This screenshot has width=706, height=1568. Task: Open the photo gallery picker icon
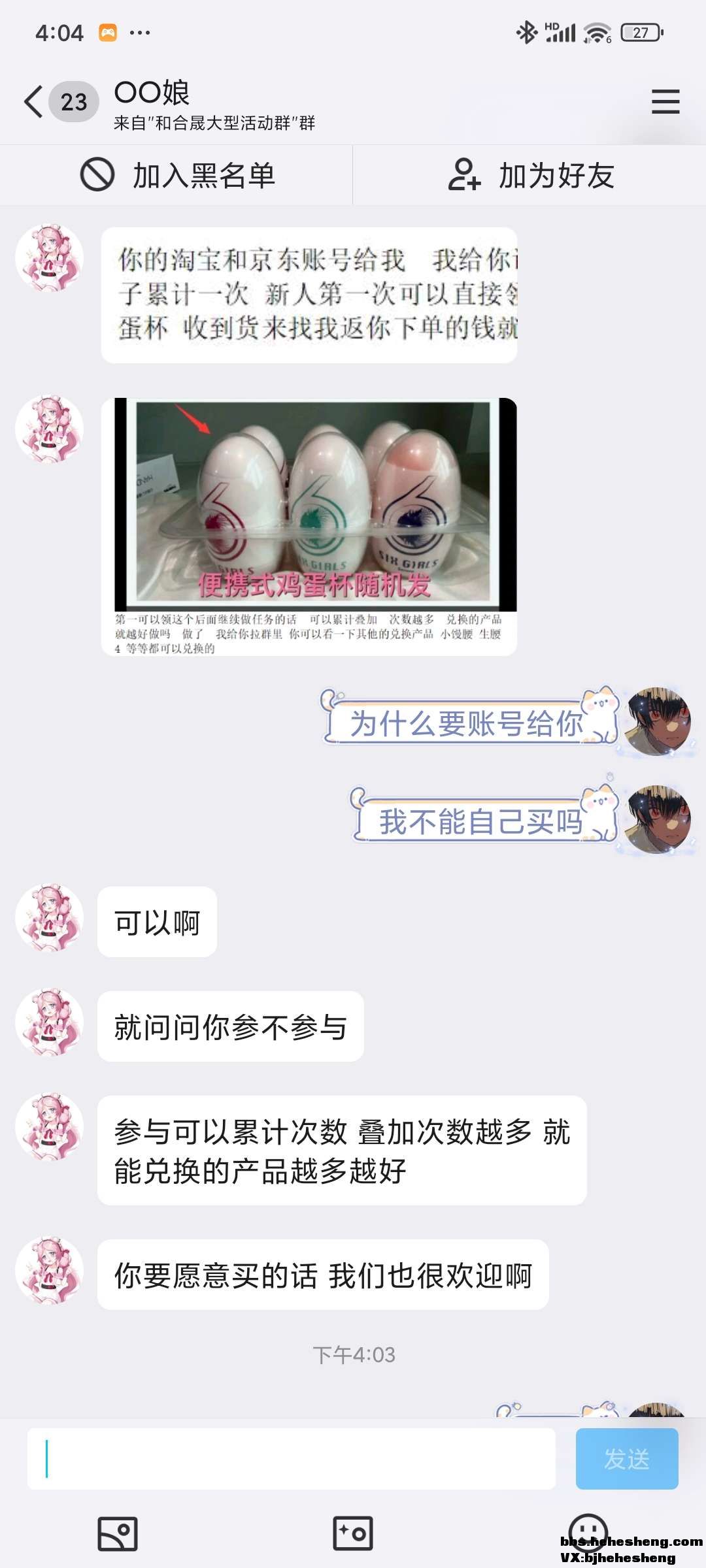coord(118,1533)
